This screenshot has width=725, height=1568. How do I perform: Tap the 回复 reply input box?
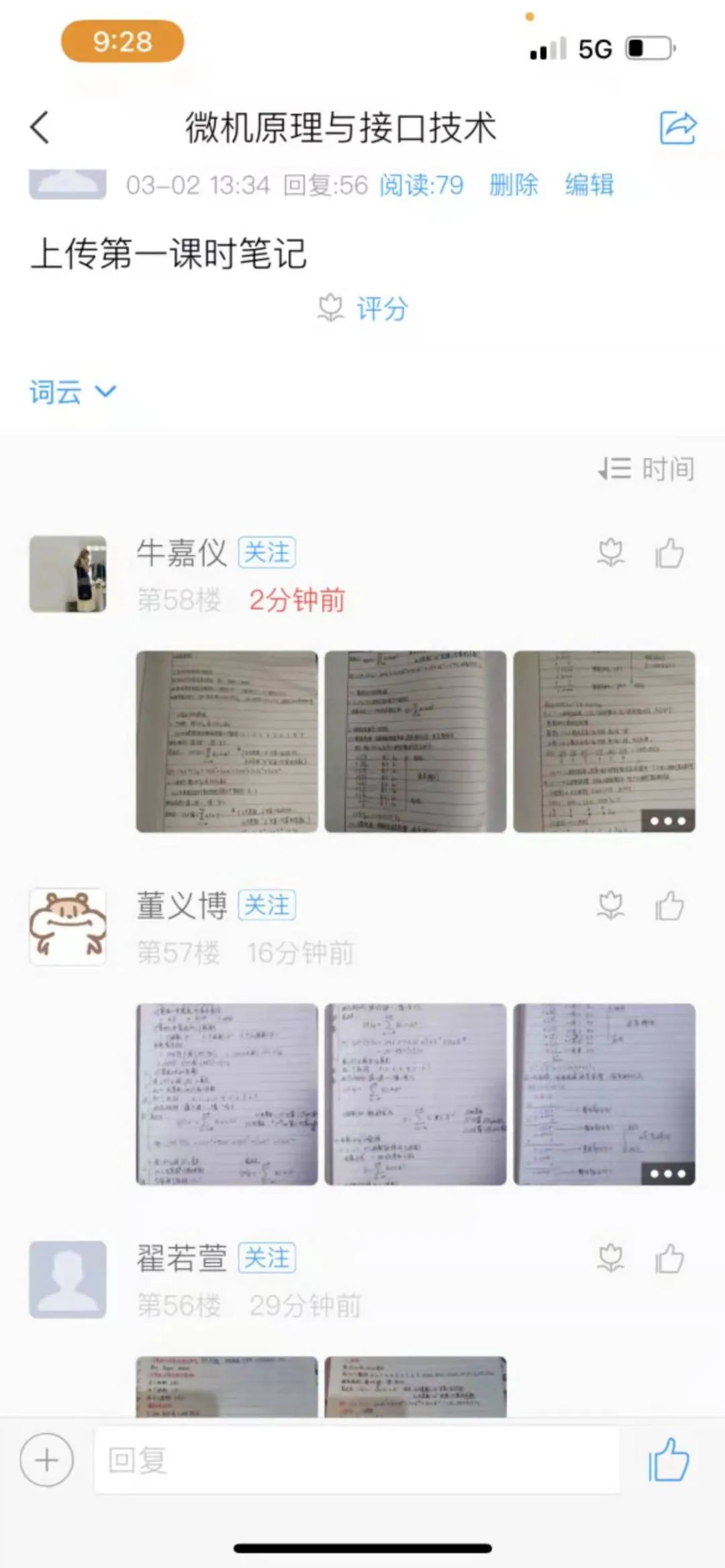pos(356,1460)
